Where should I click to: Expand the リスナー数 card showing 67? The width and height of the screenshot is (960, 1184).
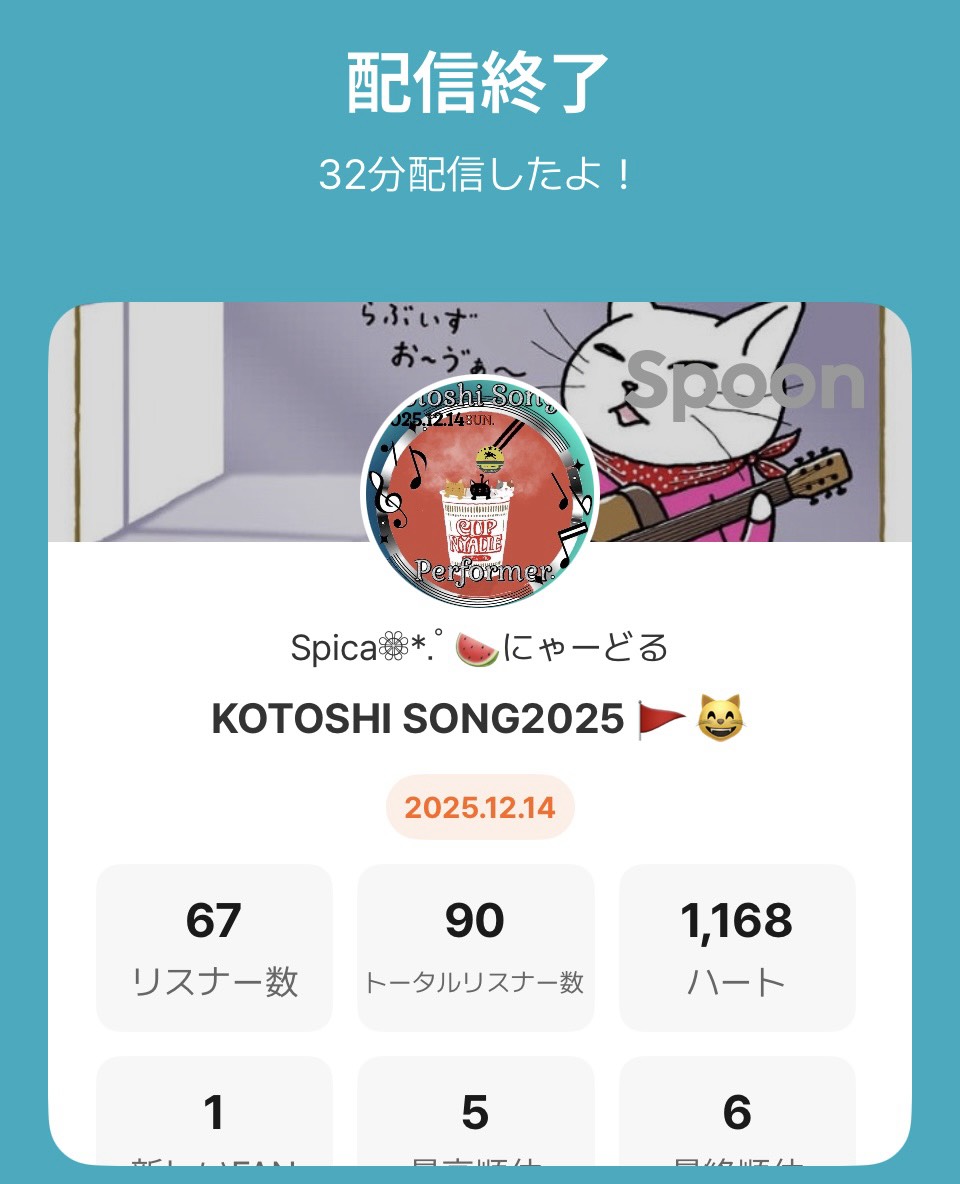(213, 945)
